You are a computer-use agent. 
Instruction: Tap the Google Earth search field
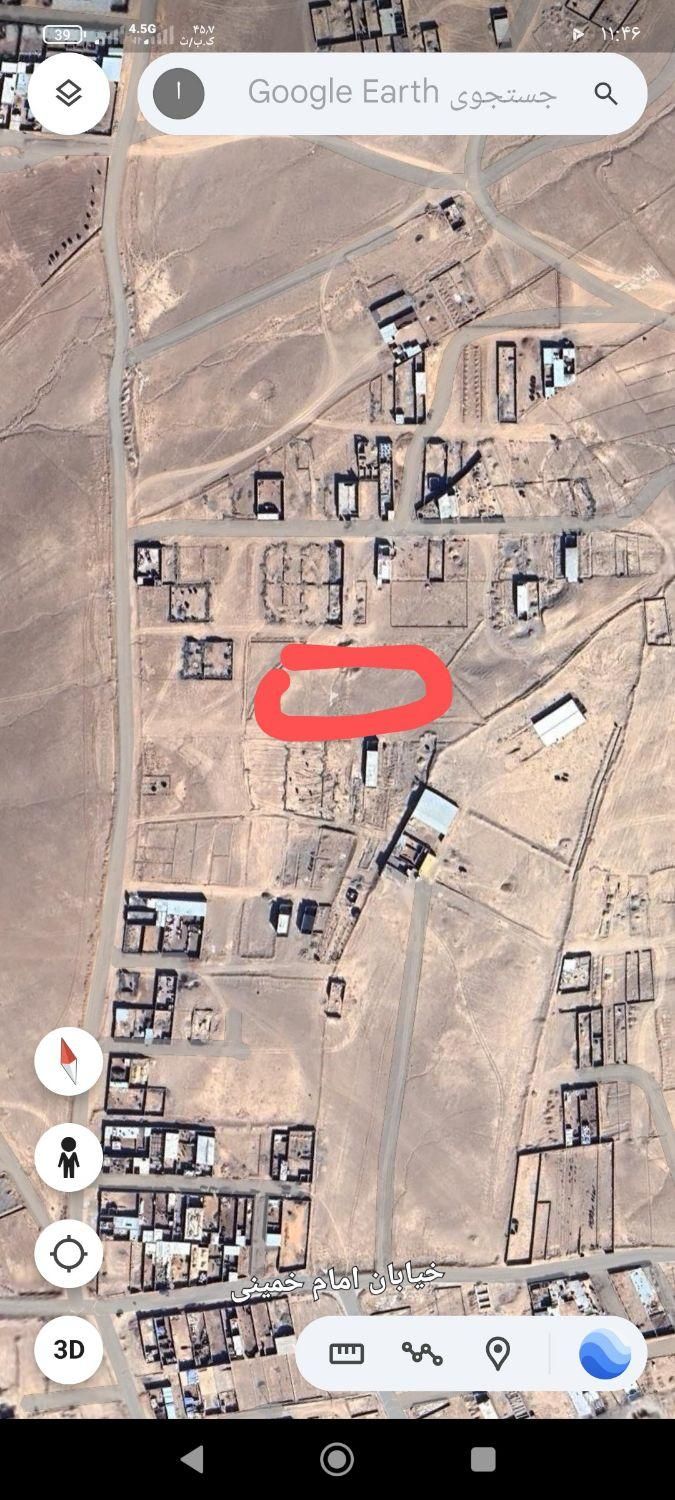[400, 94]
